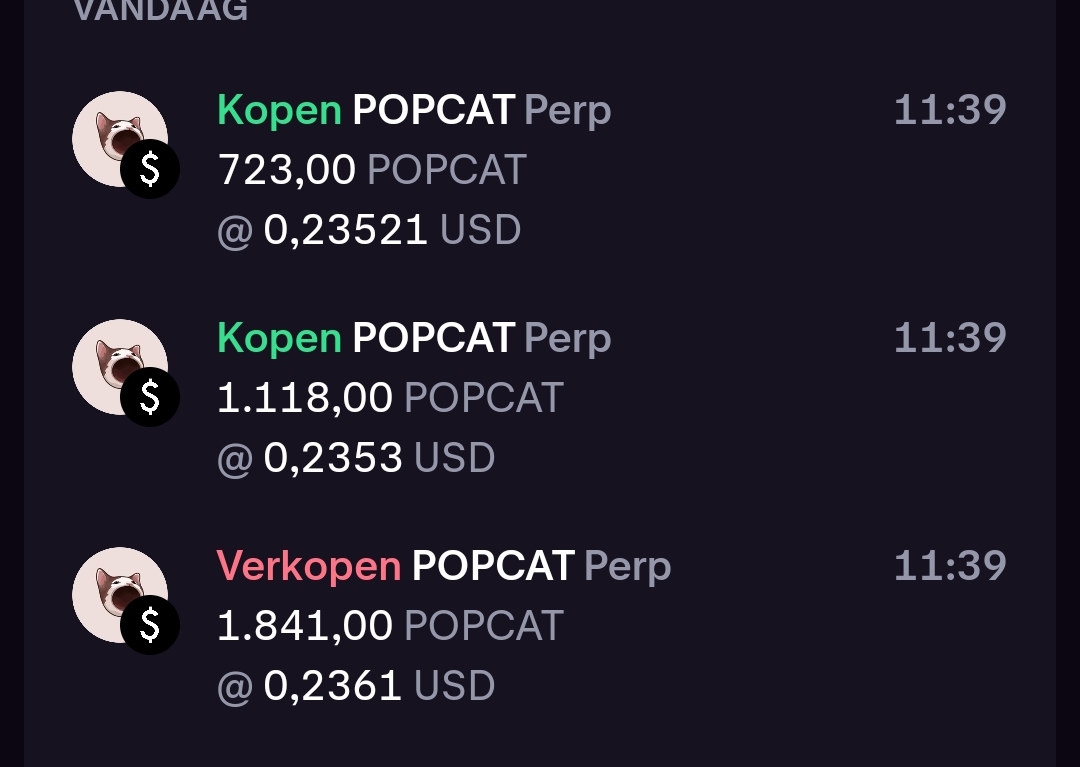Open the Kopen 1.118,00 POPCAT transaction
Viewport: 1080px width, 767px height.
540,398
